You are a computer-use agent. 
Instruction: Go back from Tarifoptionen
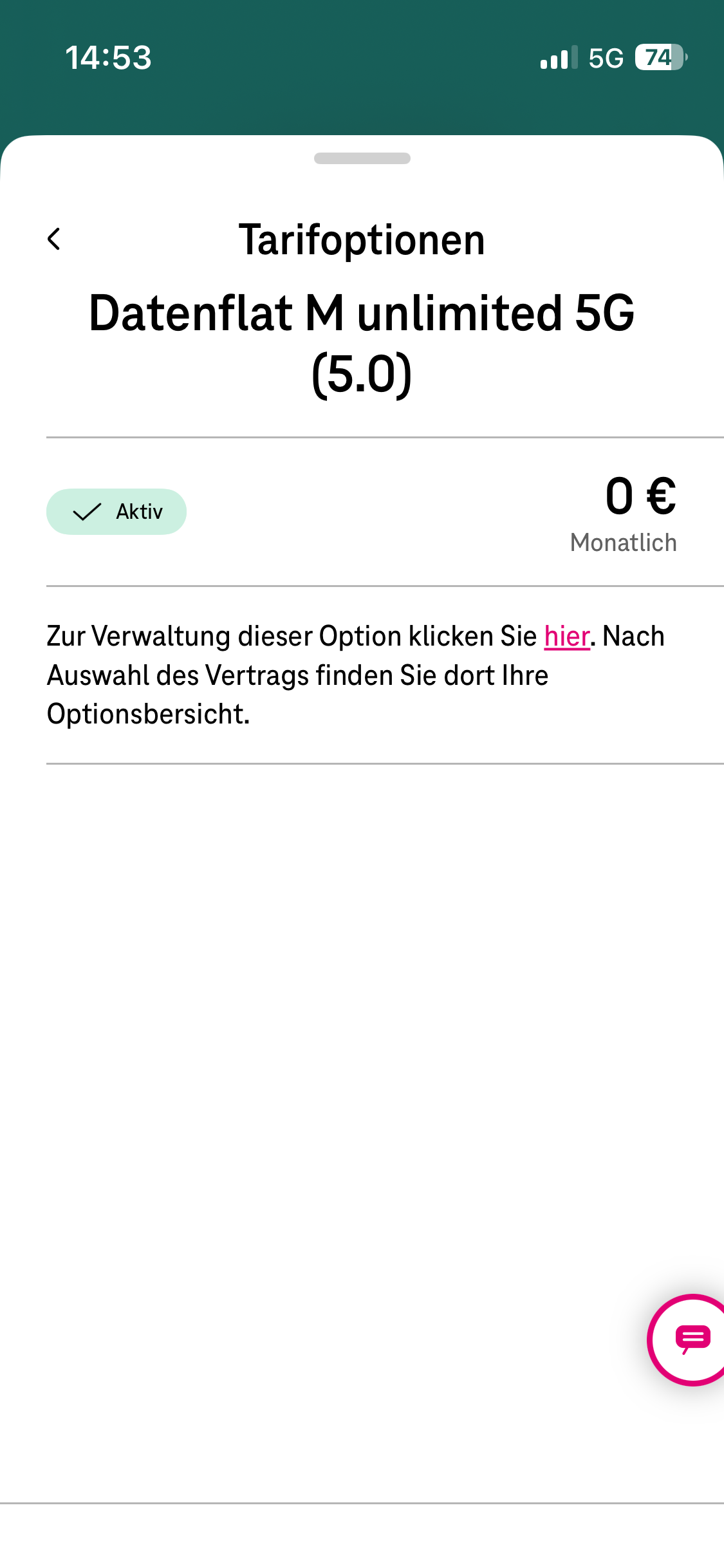click(54, 239)
